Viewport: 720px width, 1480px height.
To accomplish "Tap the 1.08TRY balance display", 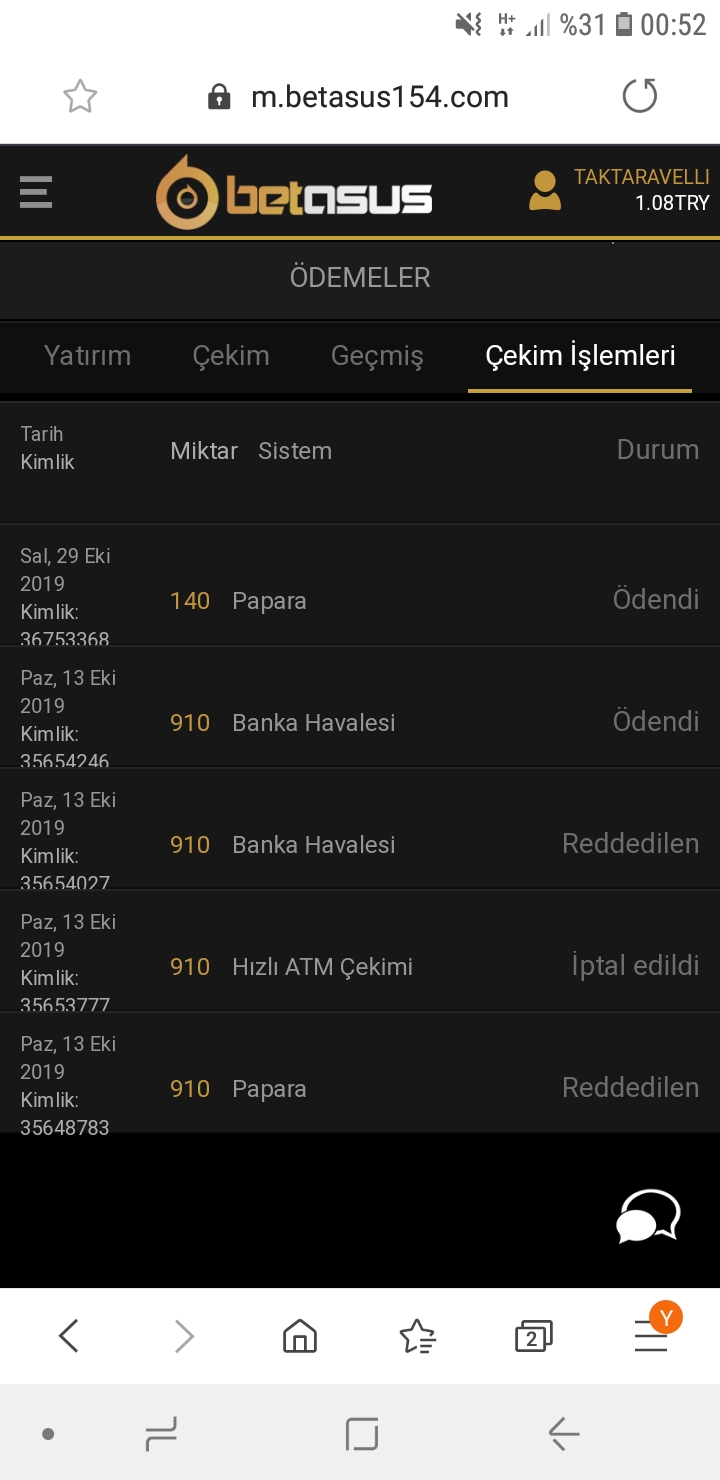I will 672,203.
